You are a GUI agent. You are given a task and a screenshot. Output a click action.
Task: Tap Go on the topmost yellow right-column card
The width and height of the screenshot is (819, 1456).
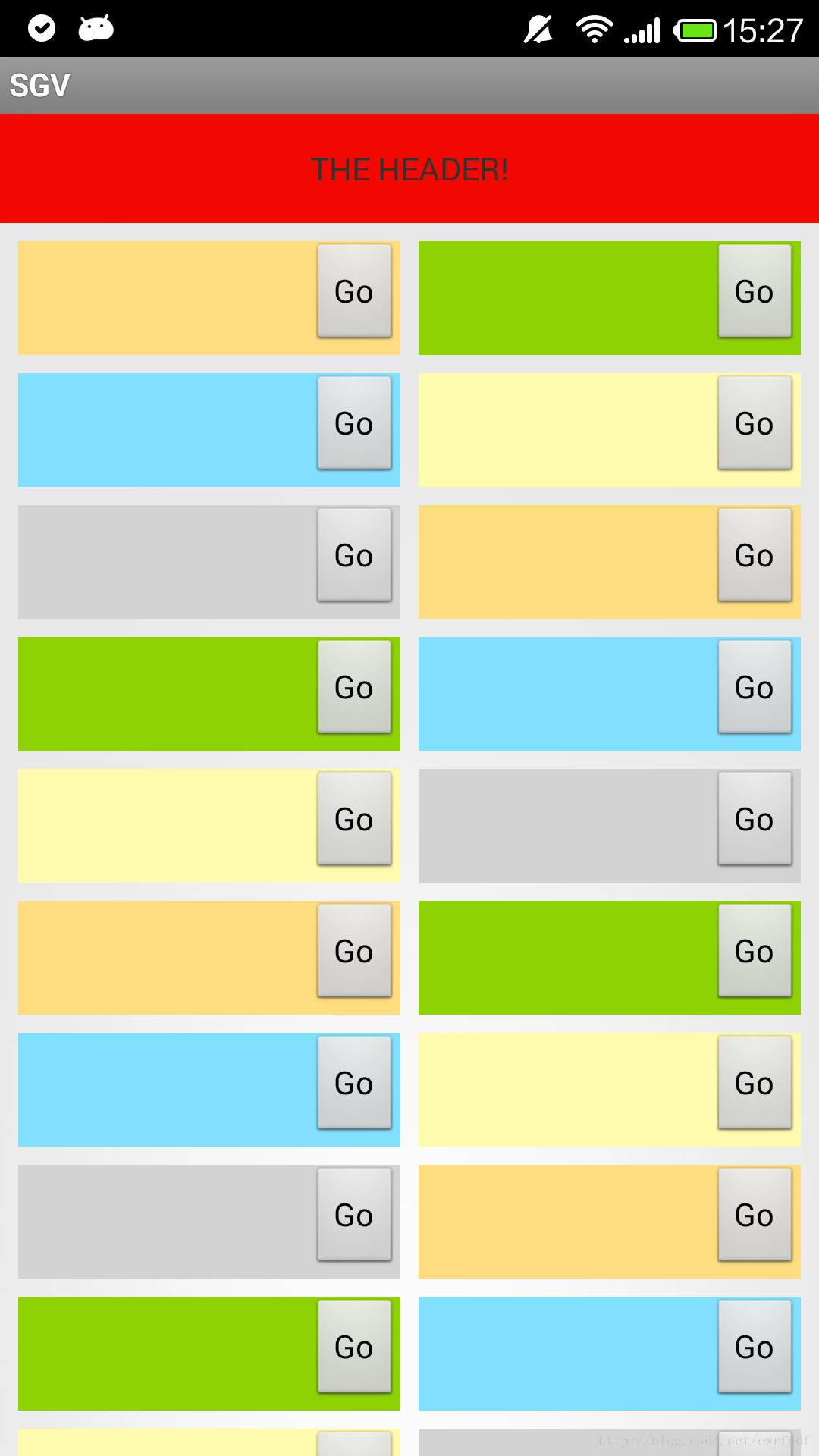755,423
